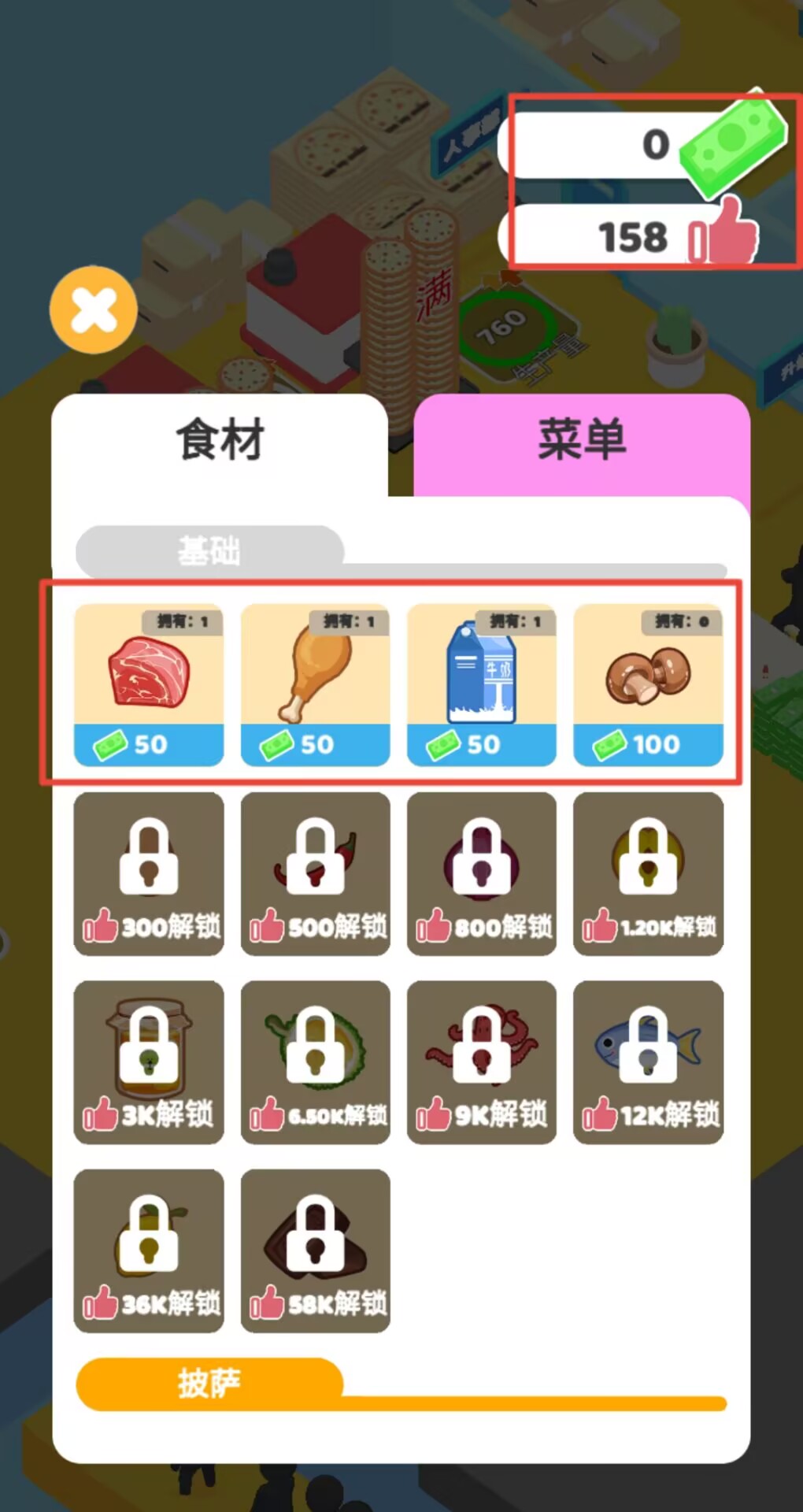Open the 披萨 ingredient category
The height and width of the screenshot is (1512, 803).
click(x=209, y=1384)
